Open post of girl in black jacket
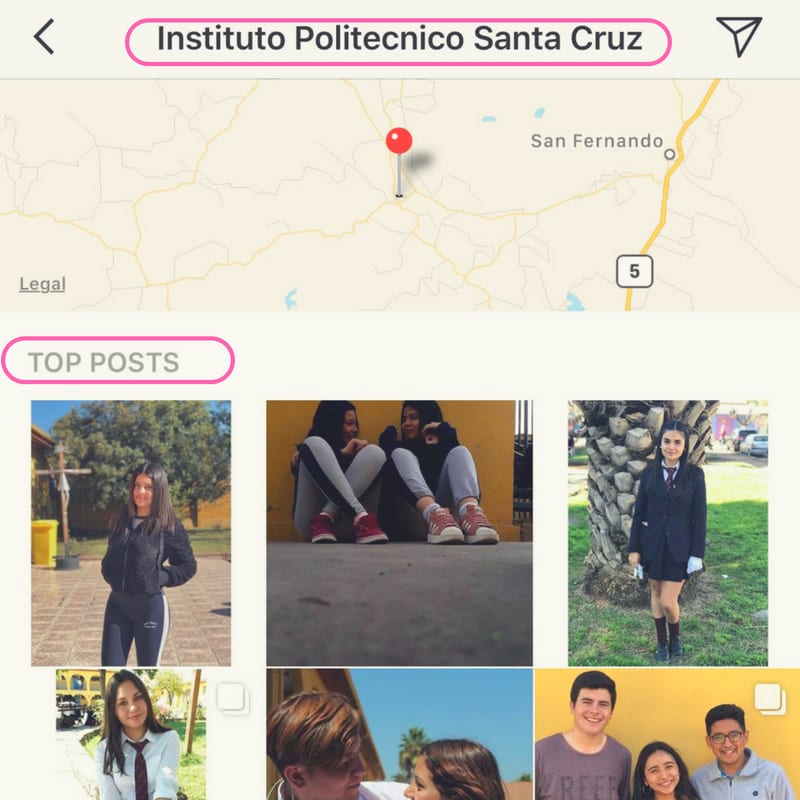Image resolution: width=800 pixels, height=800 pixels. tap(131, 533)
